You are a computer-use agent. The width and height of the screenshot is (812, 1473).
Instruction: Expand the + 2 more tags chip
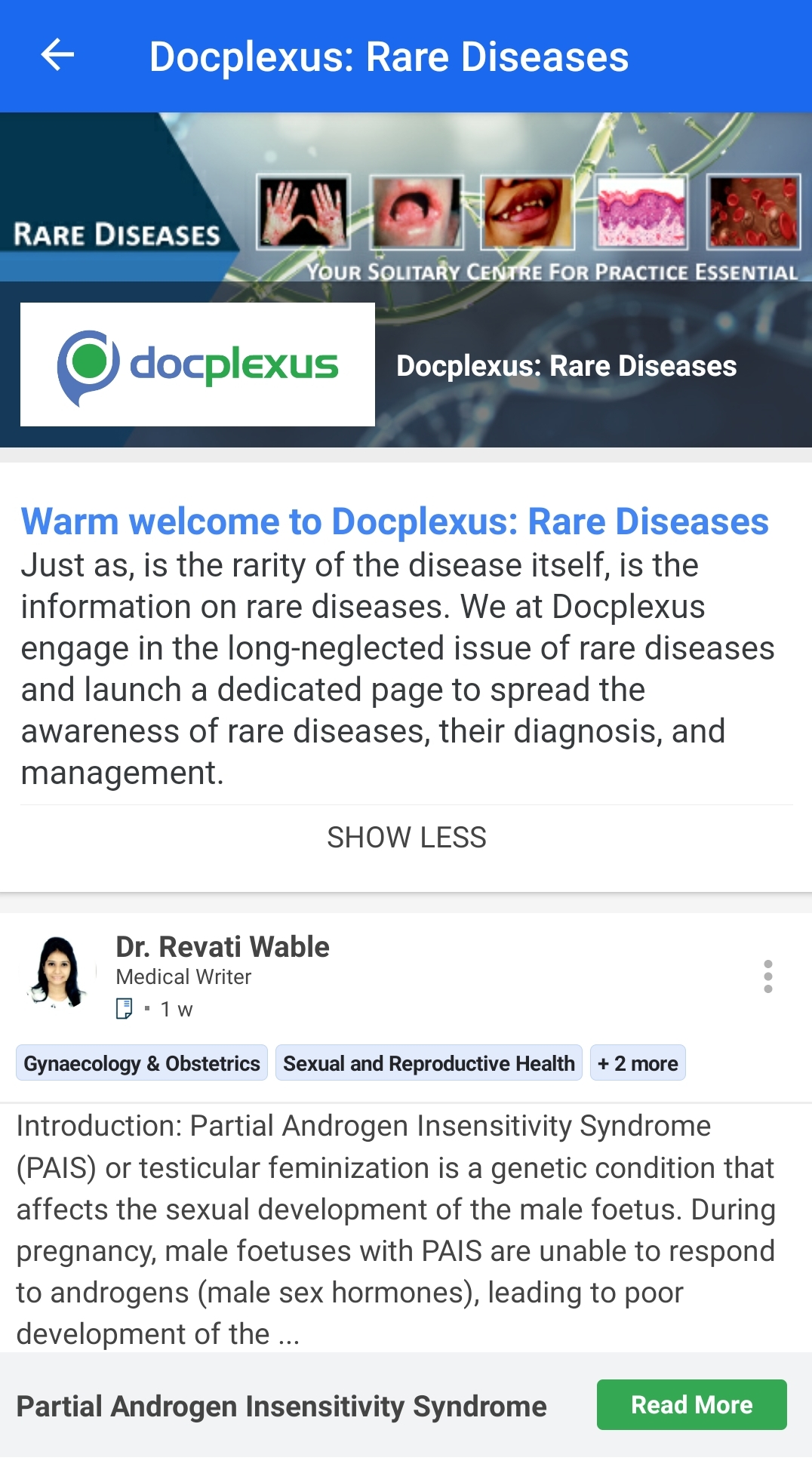pyautogui.click(x=638, y=1062)
